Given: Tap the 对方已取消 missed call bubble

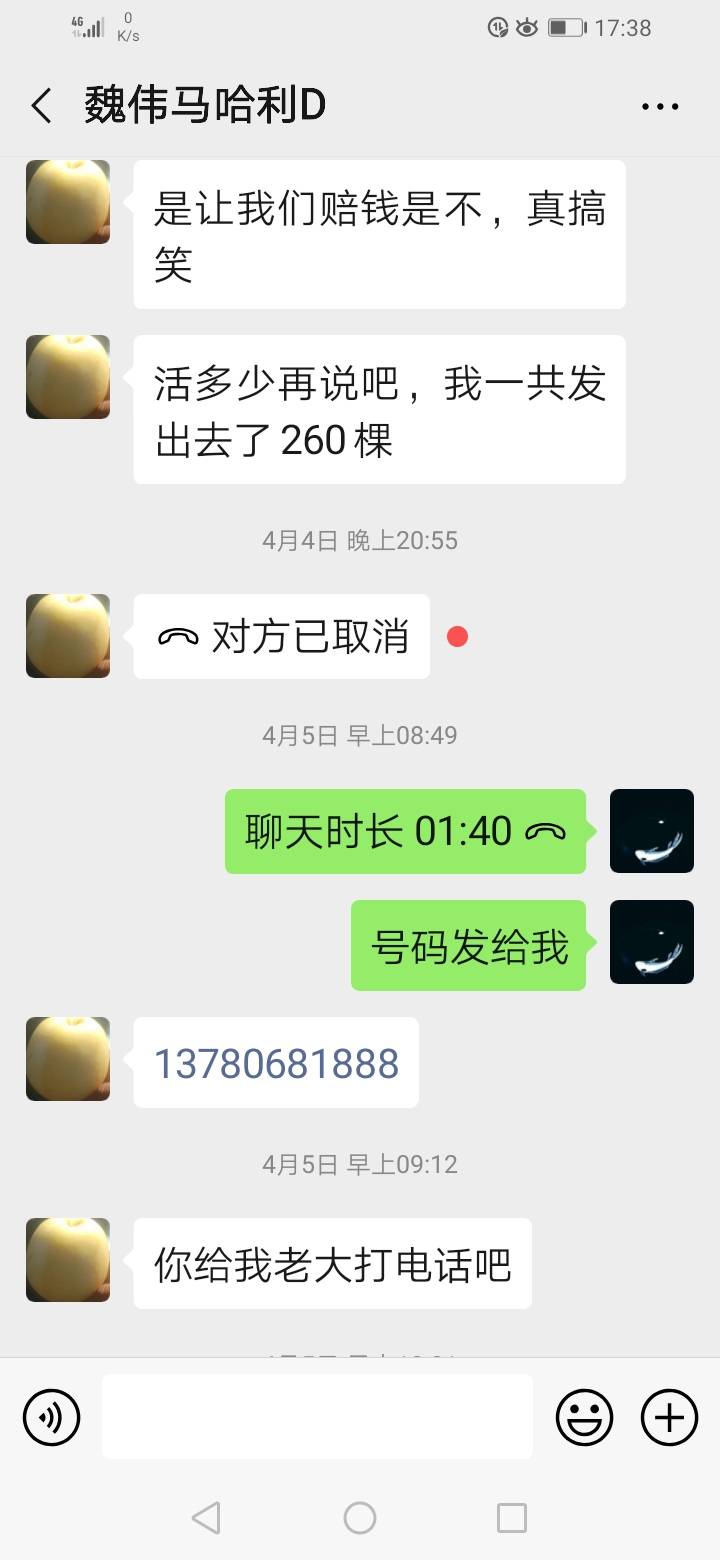Looking at the screenshot, I should tap(282, 637).
